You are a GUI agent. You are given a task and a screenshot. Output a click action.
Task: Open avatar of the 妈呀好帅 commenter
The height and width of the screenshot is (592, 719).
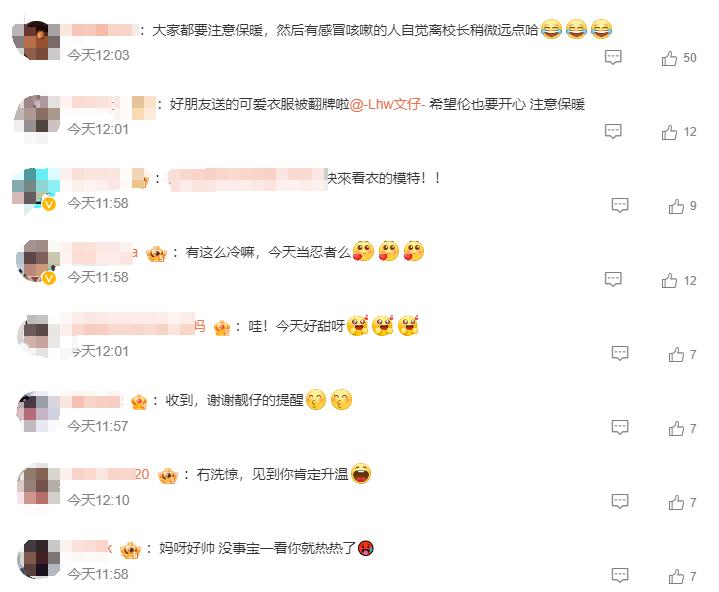point(38,559)
